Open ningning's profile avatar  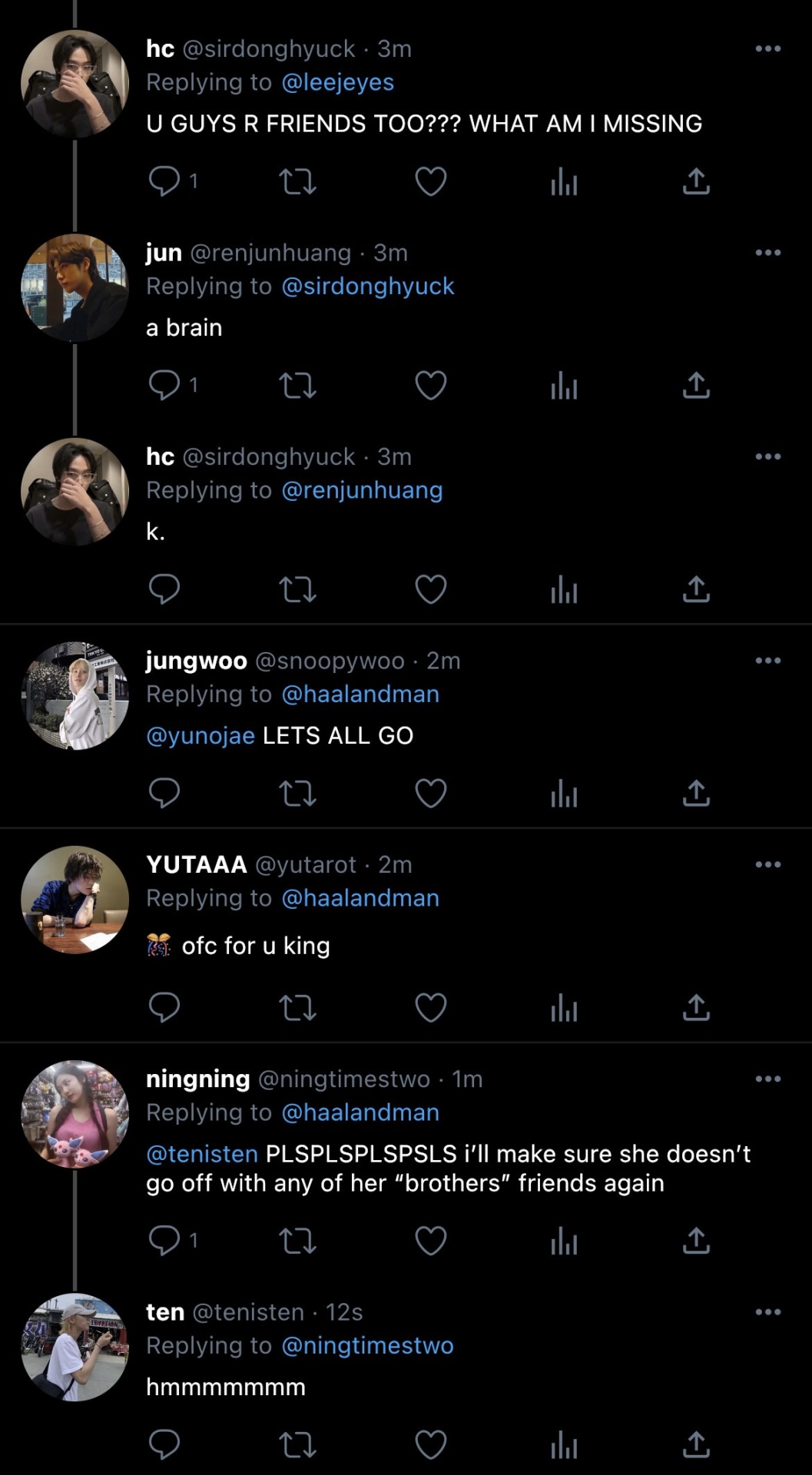75,1114
